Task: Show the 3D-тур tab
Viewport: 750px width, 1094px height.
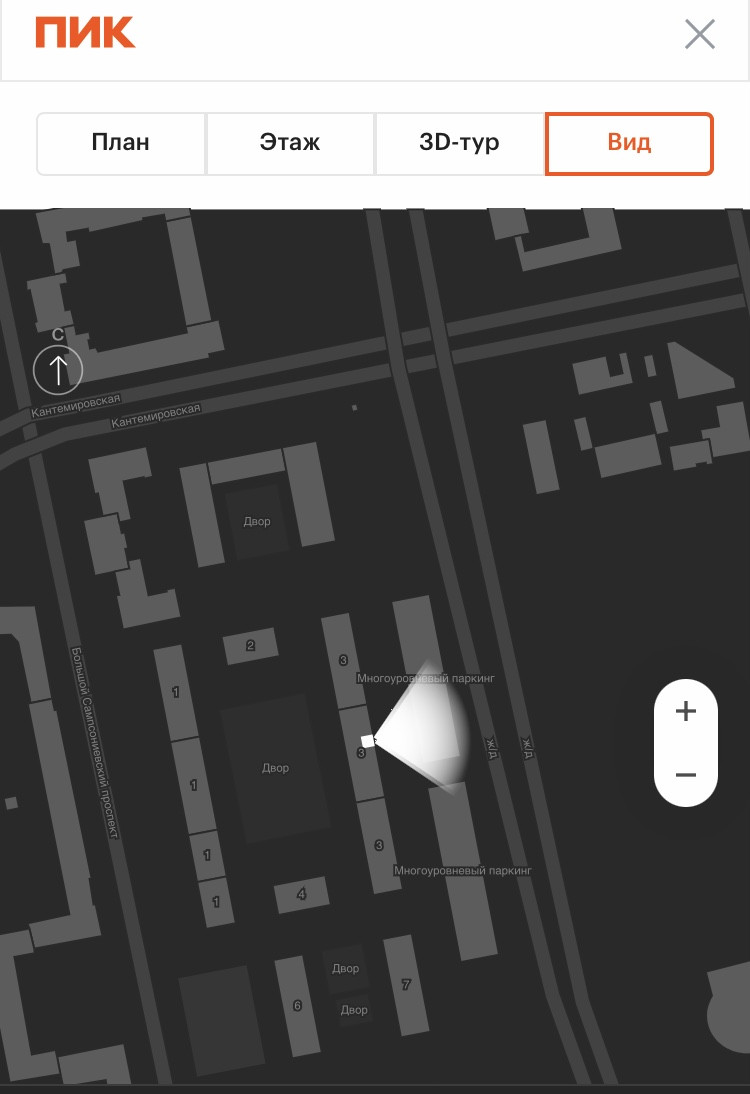Action: click(x=459, y=143)
